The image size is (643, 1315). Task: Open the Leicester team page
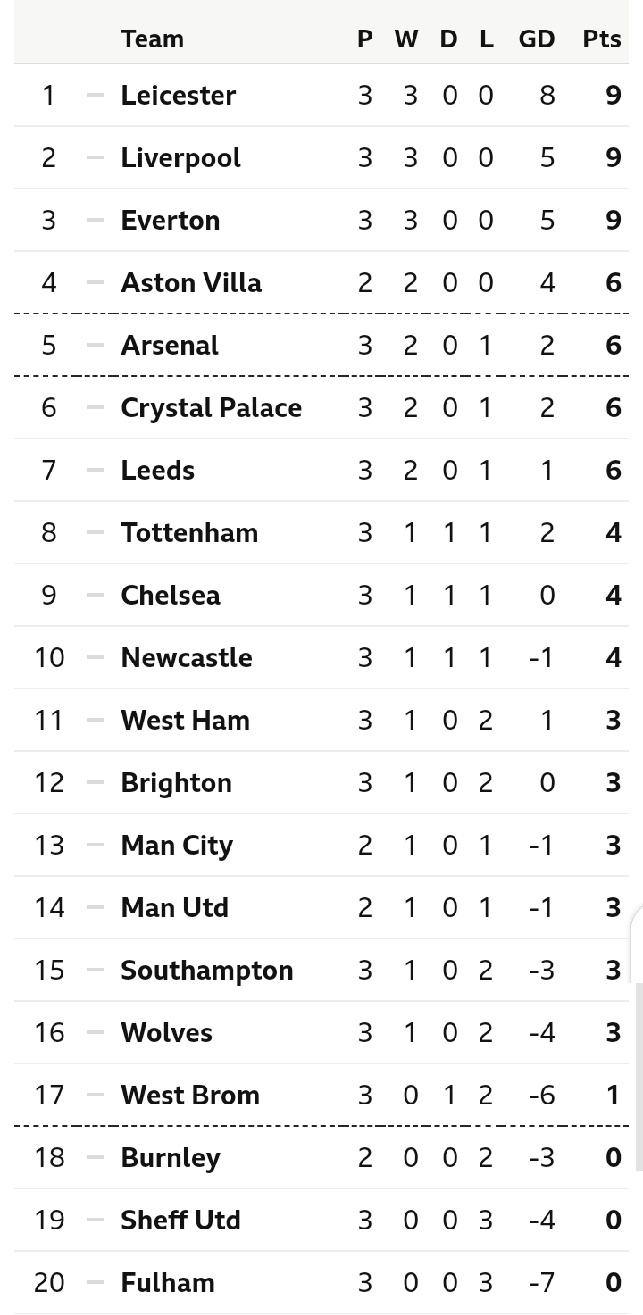(x=178, y=96)
